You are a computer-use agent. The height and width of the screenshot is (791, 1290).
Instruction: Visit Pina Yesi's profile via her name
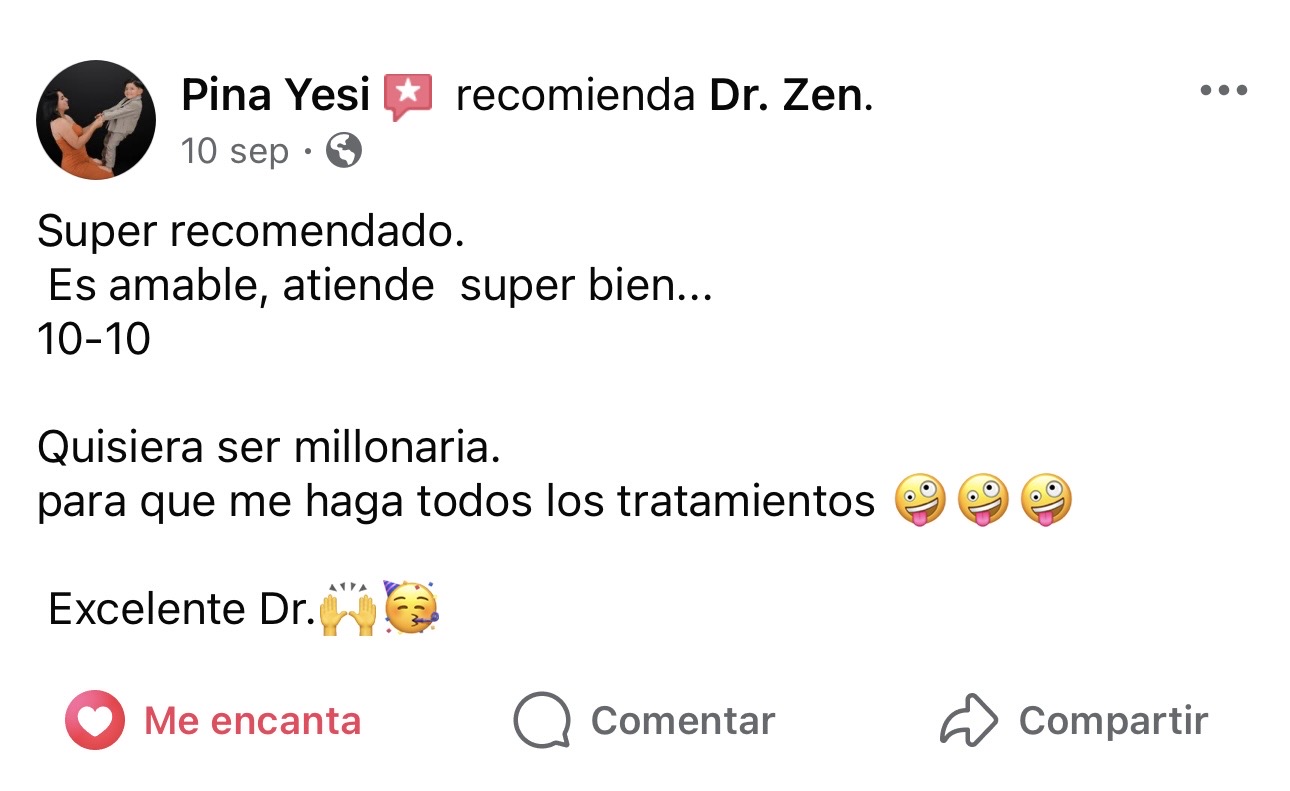tap(275, 96)
